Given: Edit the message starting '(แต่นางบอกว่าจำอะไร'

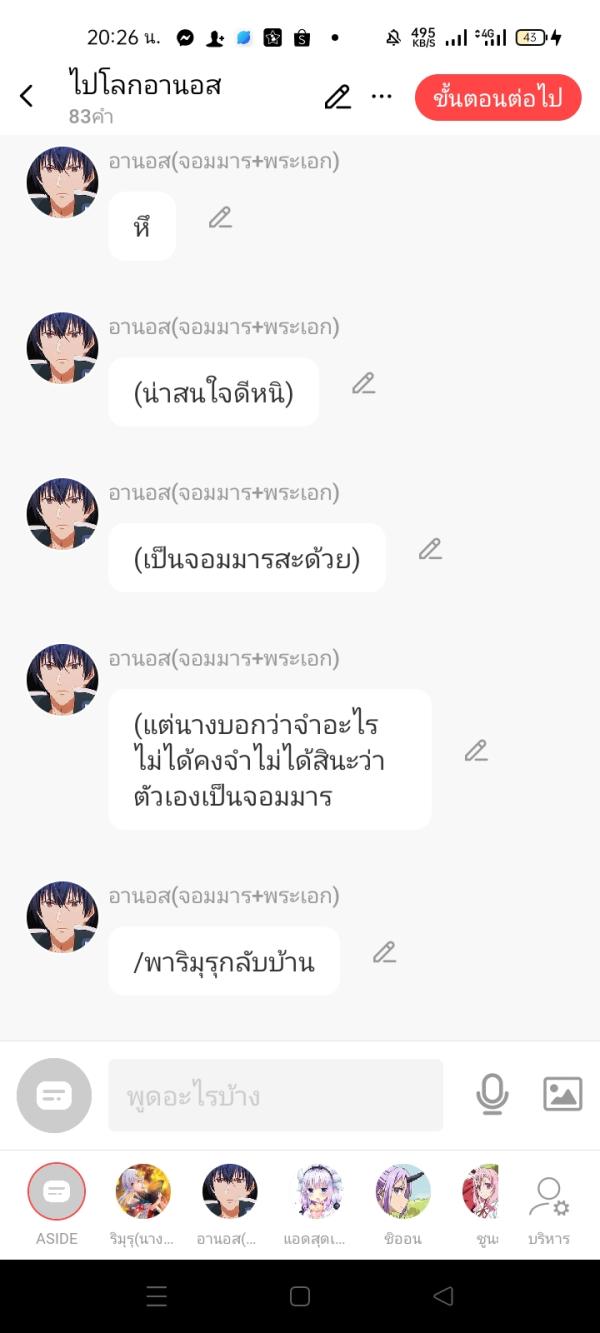Looking at the screenshot, I should pos(476,751).
